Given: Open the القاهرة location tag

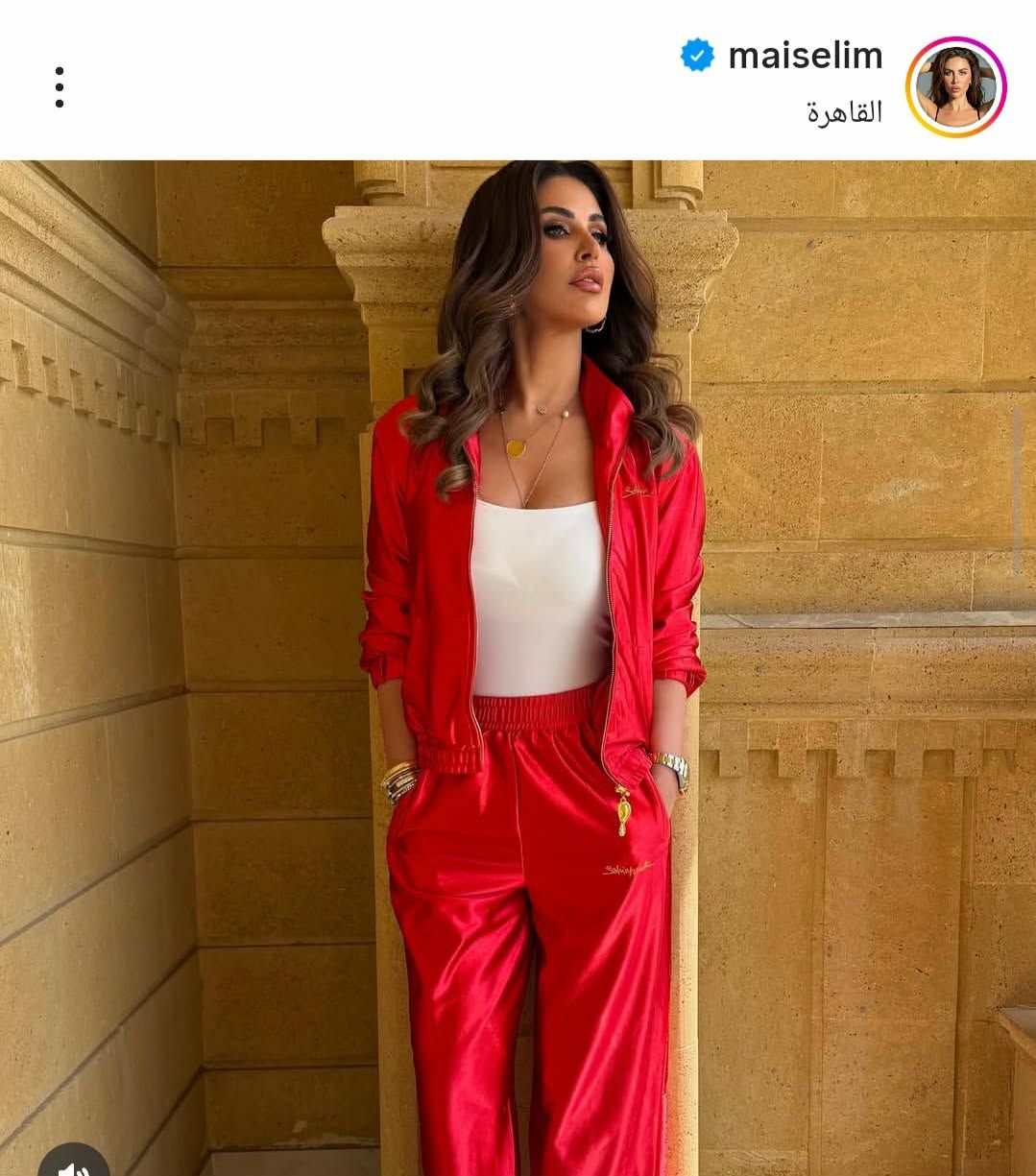Looking at the screenshot, I should click(844, 112).
